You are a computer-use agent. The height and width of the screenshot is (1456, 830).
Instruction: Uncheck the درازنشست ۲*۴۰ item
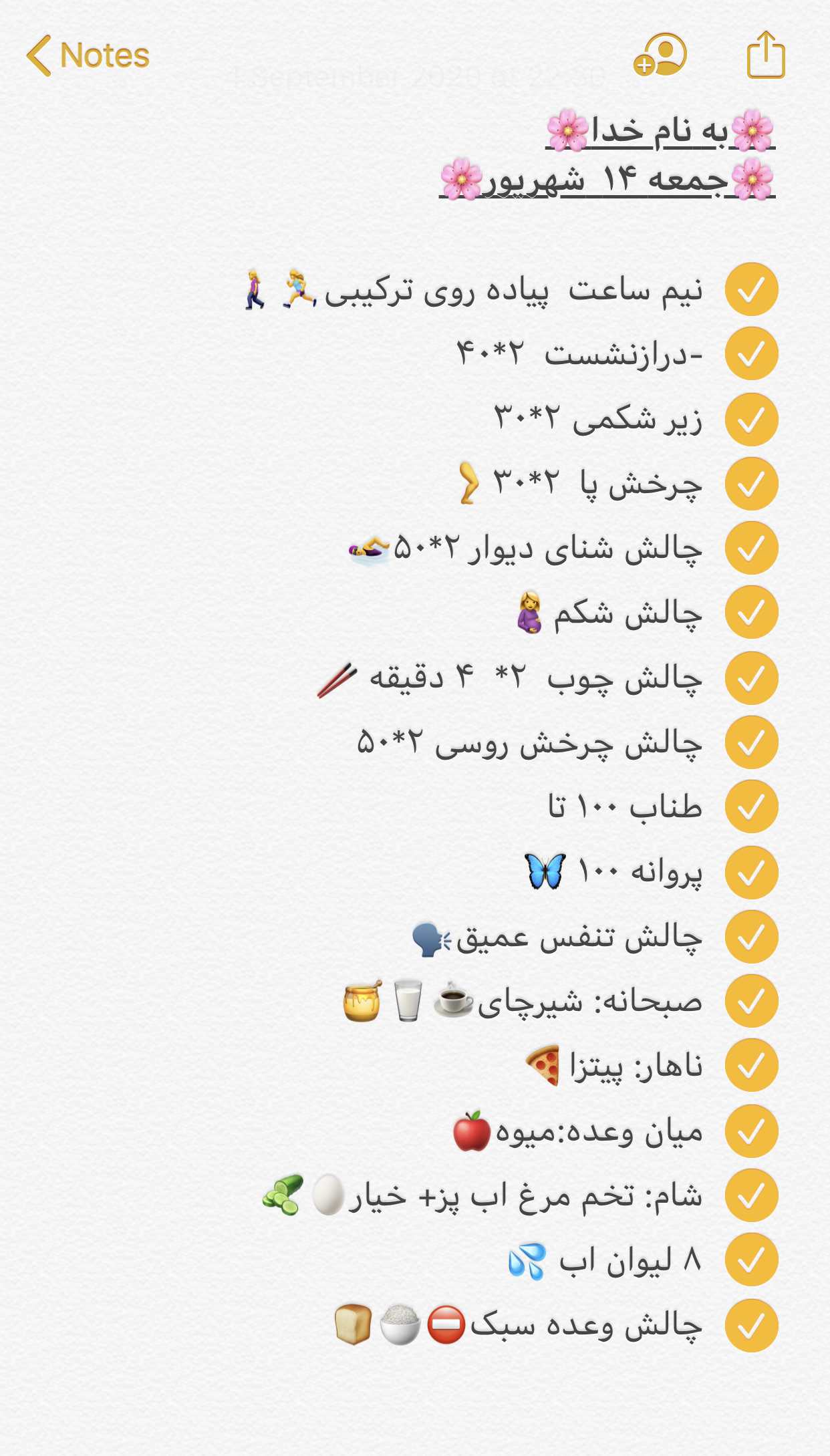[752, 353]
